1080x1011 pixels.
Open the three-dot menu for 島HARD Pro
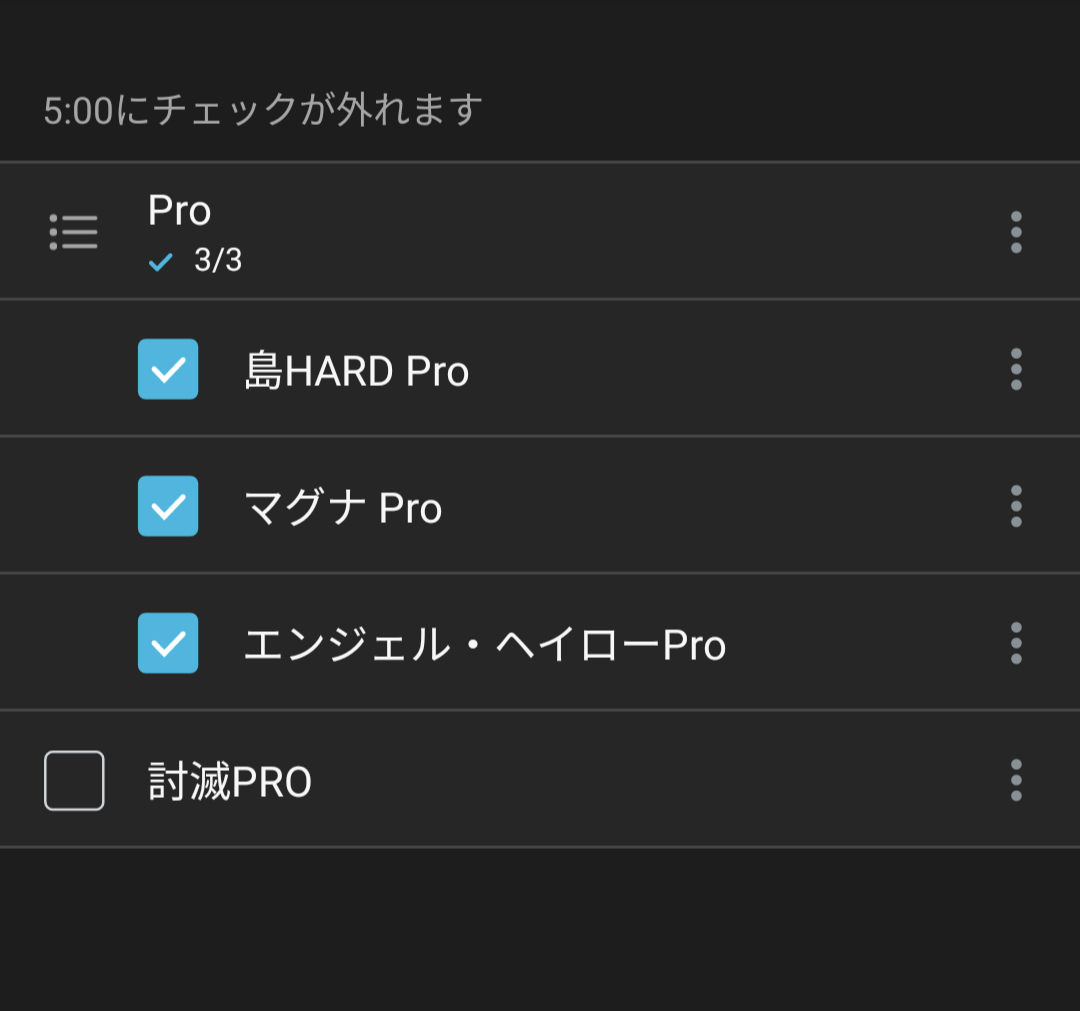click(x=1016, y=369)
